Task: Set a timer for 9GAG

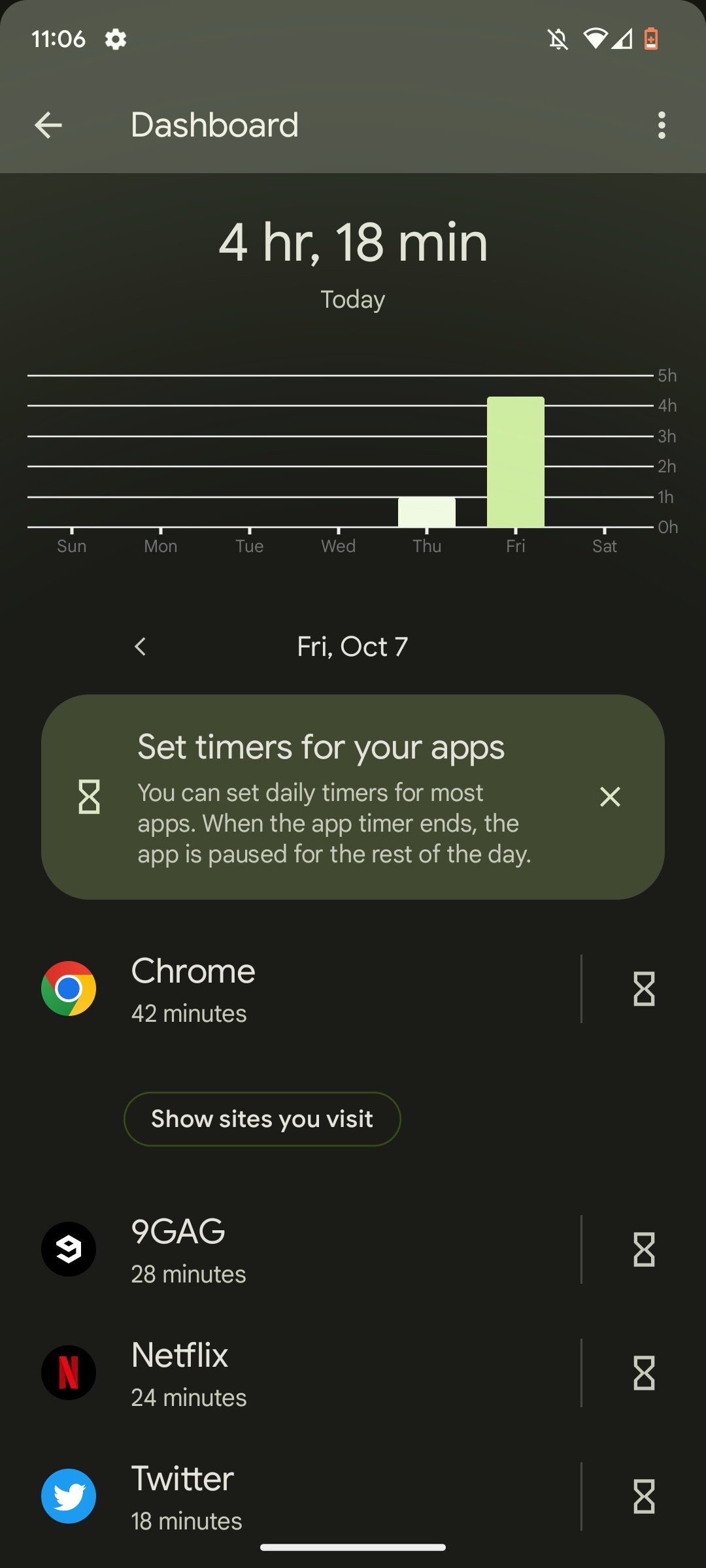Action: pyautogui.click(x=644, y=1250)
